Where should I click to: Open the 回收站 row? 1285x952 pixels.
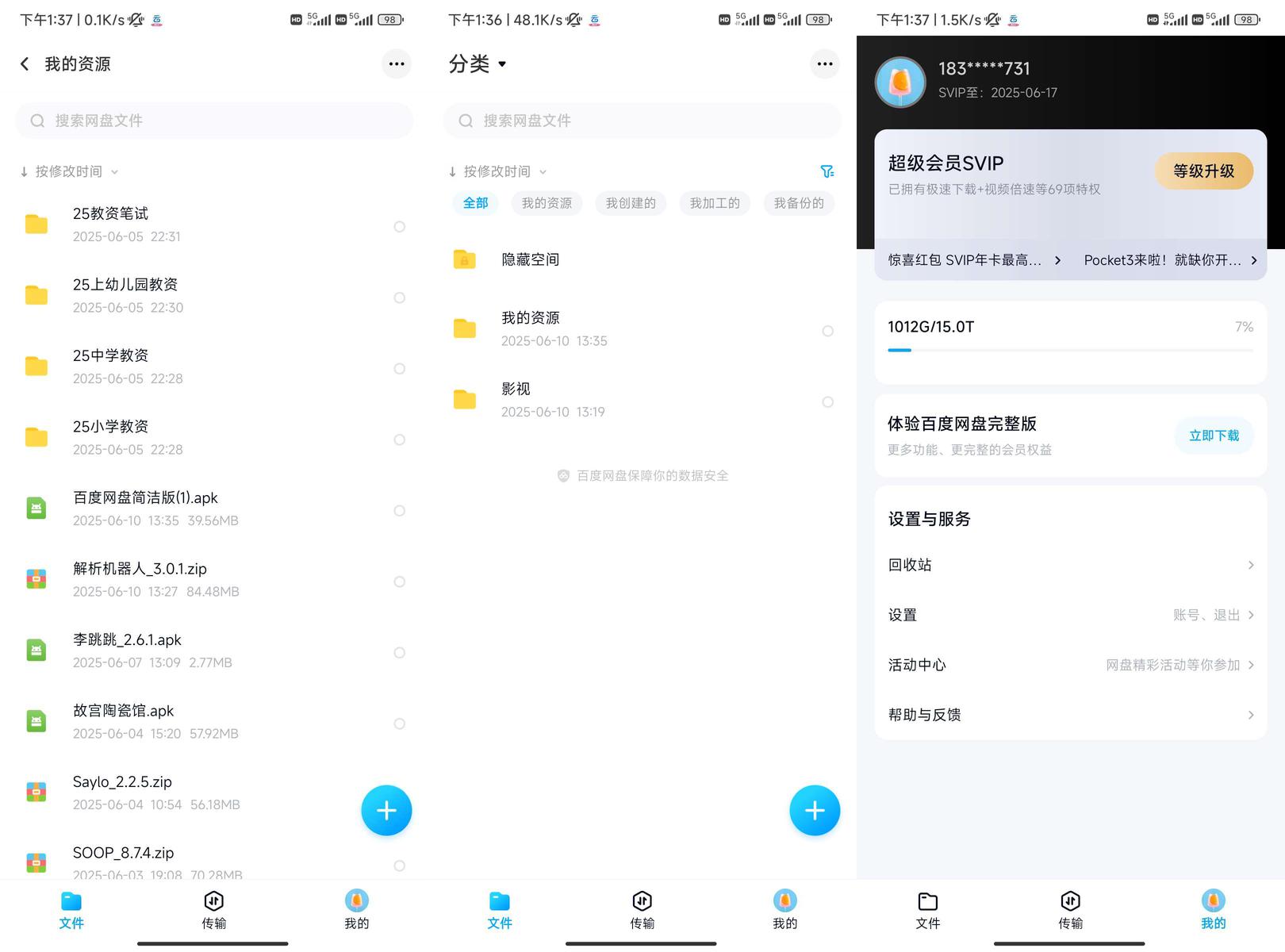pyautogui.click(x=1069, y=565)
